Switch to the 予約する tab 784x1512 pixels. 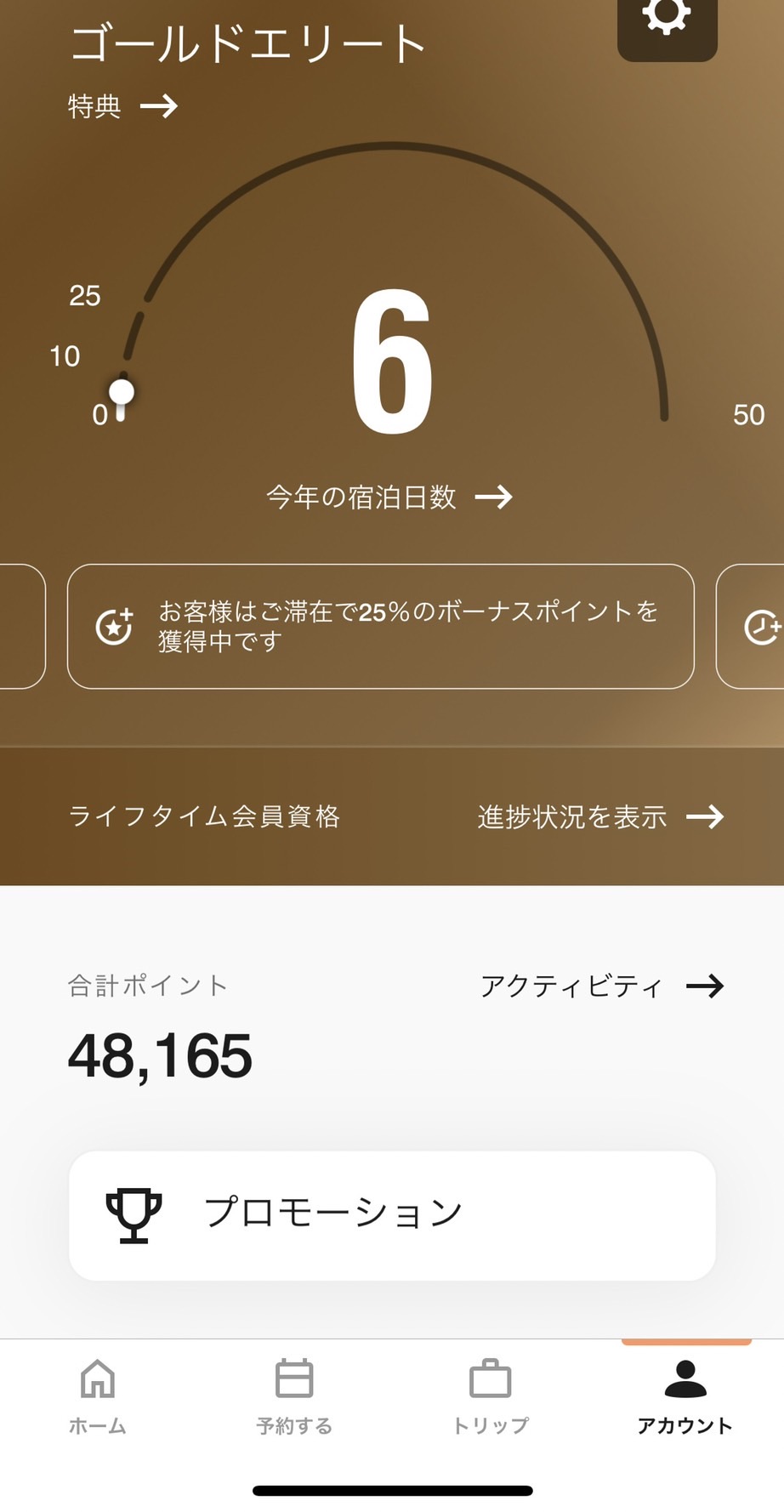pyautogui.click(x=294, y=1397)
